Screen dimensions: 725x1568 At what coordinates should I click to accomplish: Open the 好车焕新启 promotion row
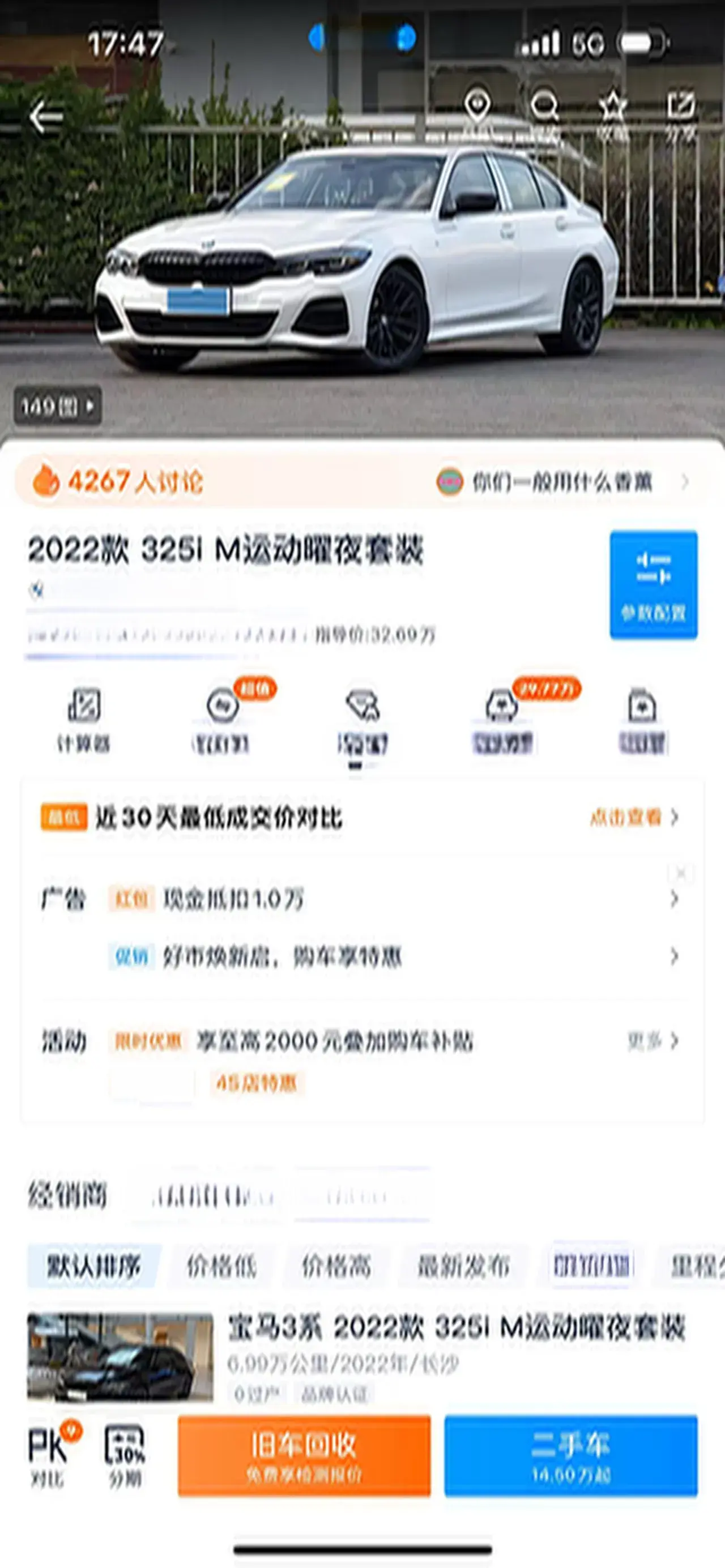282,957
